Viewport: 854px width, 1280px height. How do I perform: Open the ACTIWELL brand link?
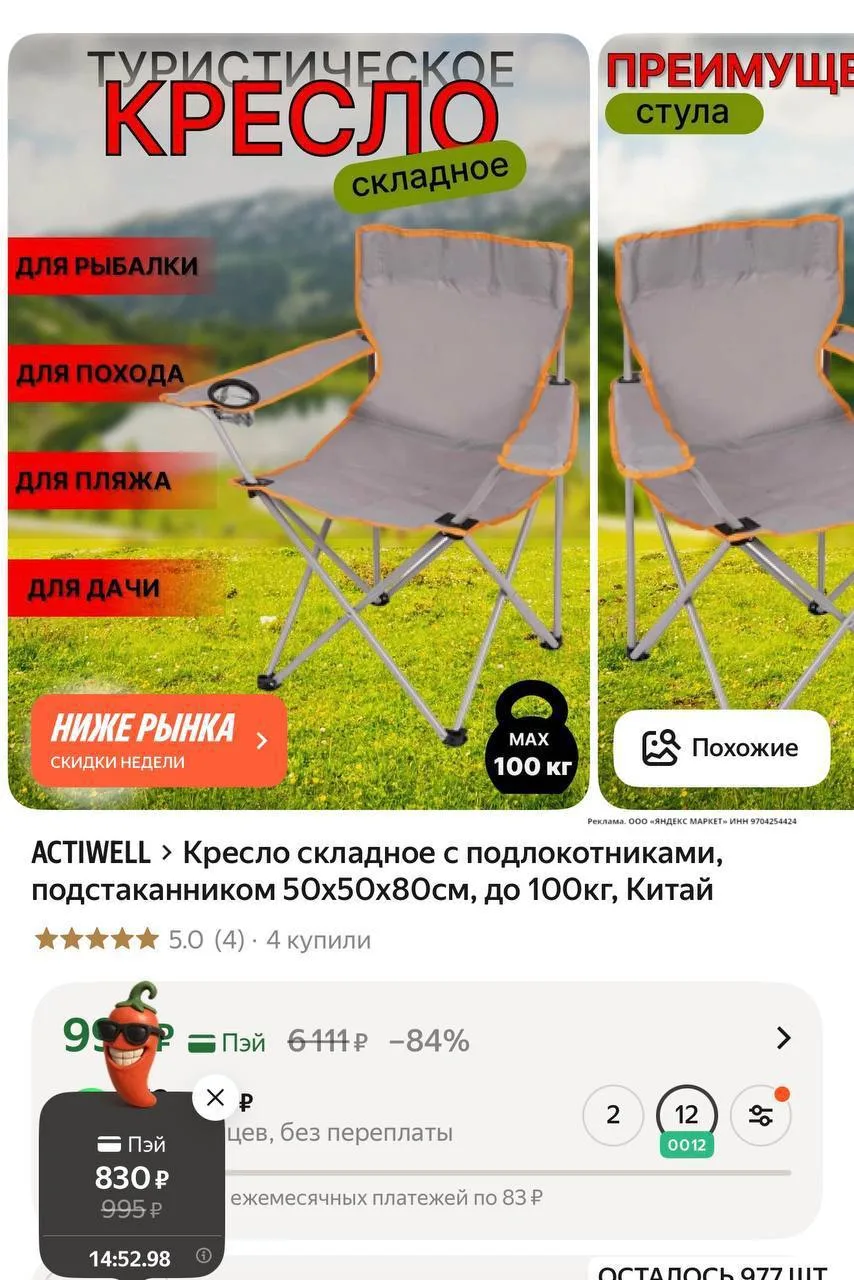click(x=90, y=853)
